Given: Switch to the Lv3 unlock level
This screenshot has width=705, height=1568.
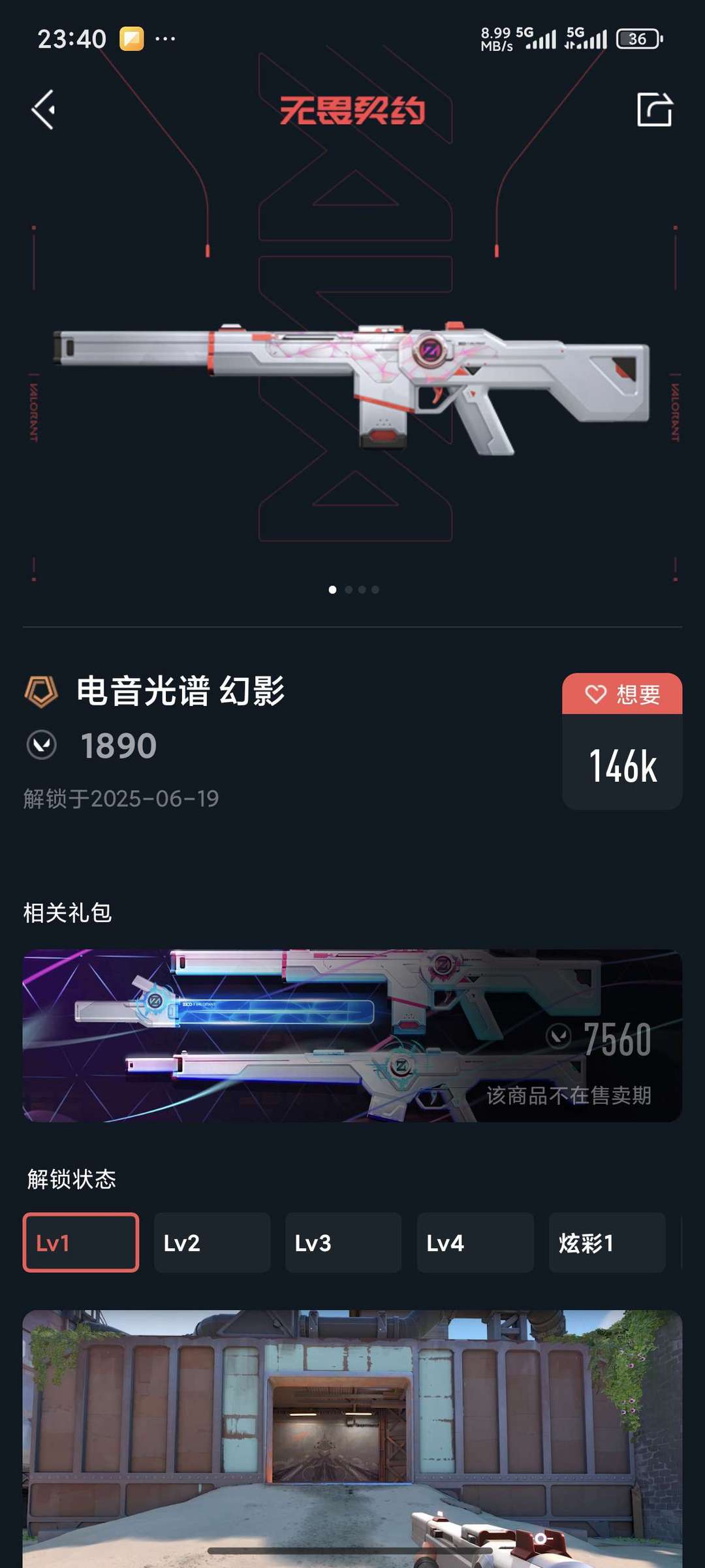Looking at the screenshot, I should tap(343, 1242).
